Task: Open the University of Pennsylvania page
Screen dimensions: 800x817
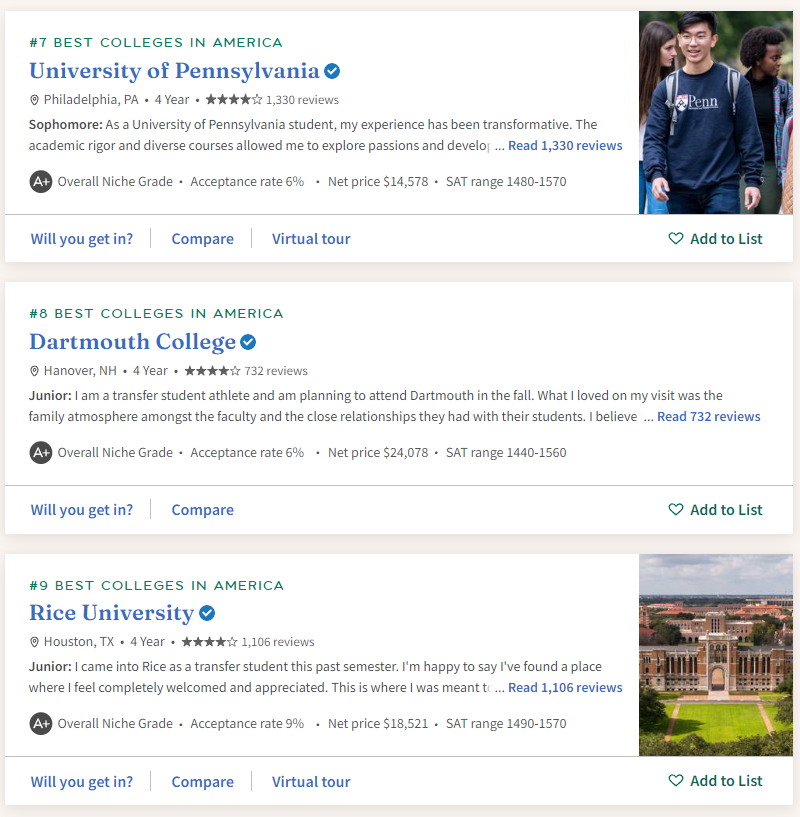Action: point(174,71)
